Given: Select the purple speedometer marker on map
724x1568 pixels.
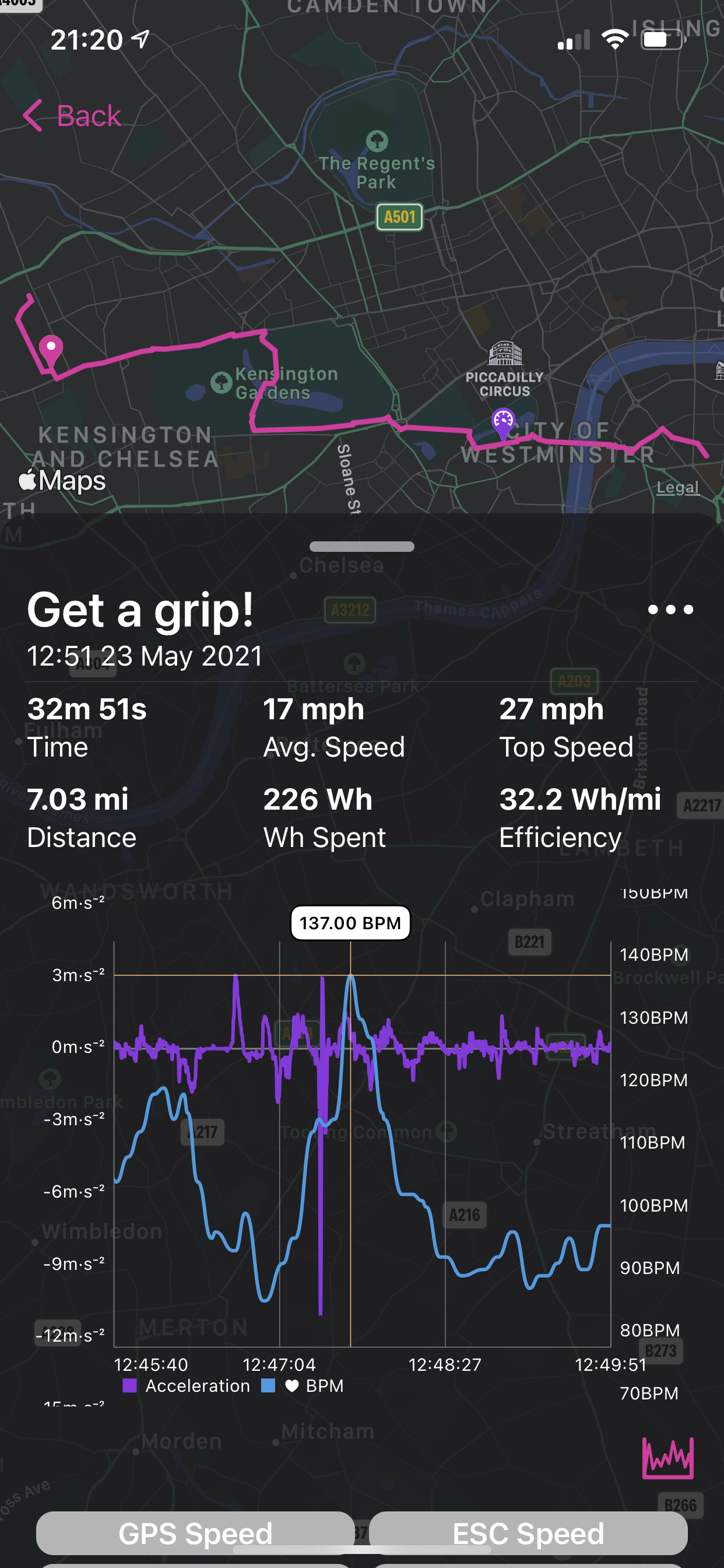Looking at the screenshot, I should pos(503,423).
